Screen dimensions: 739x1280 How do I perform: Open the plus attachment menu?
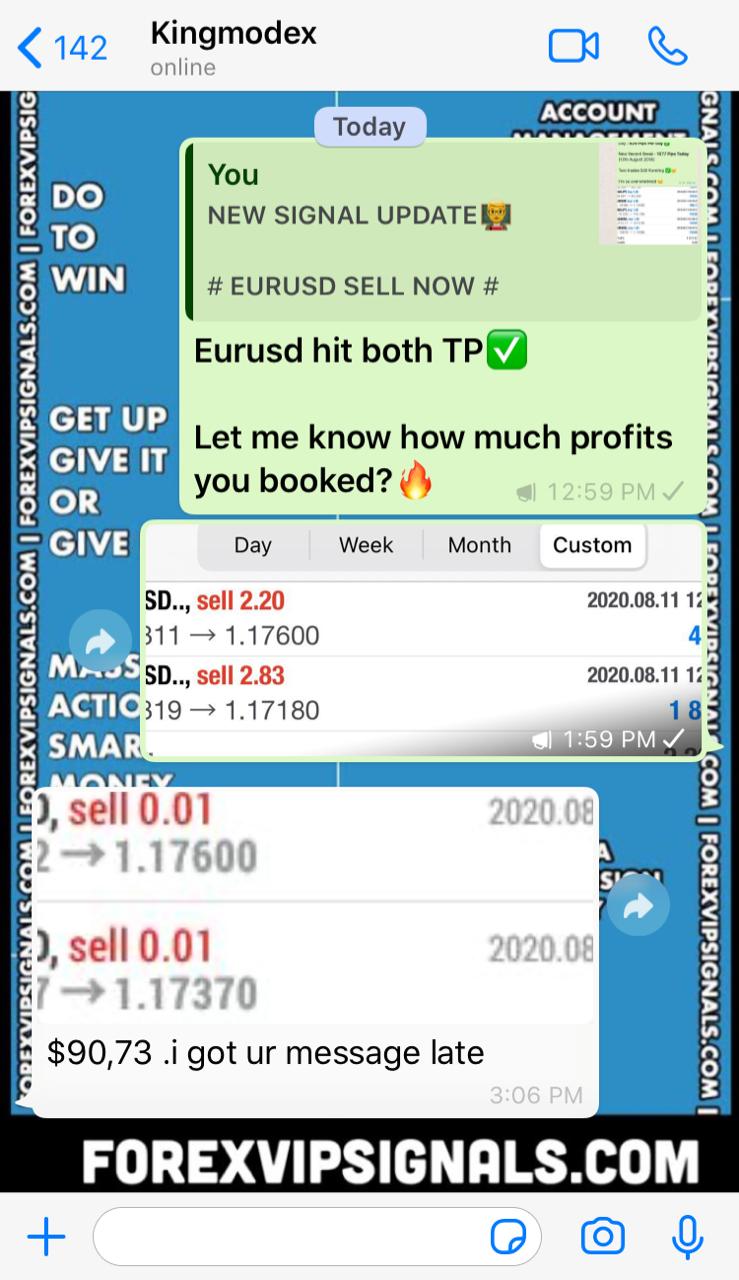click(x=46, y=1238)
